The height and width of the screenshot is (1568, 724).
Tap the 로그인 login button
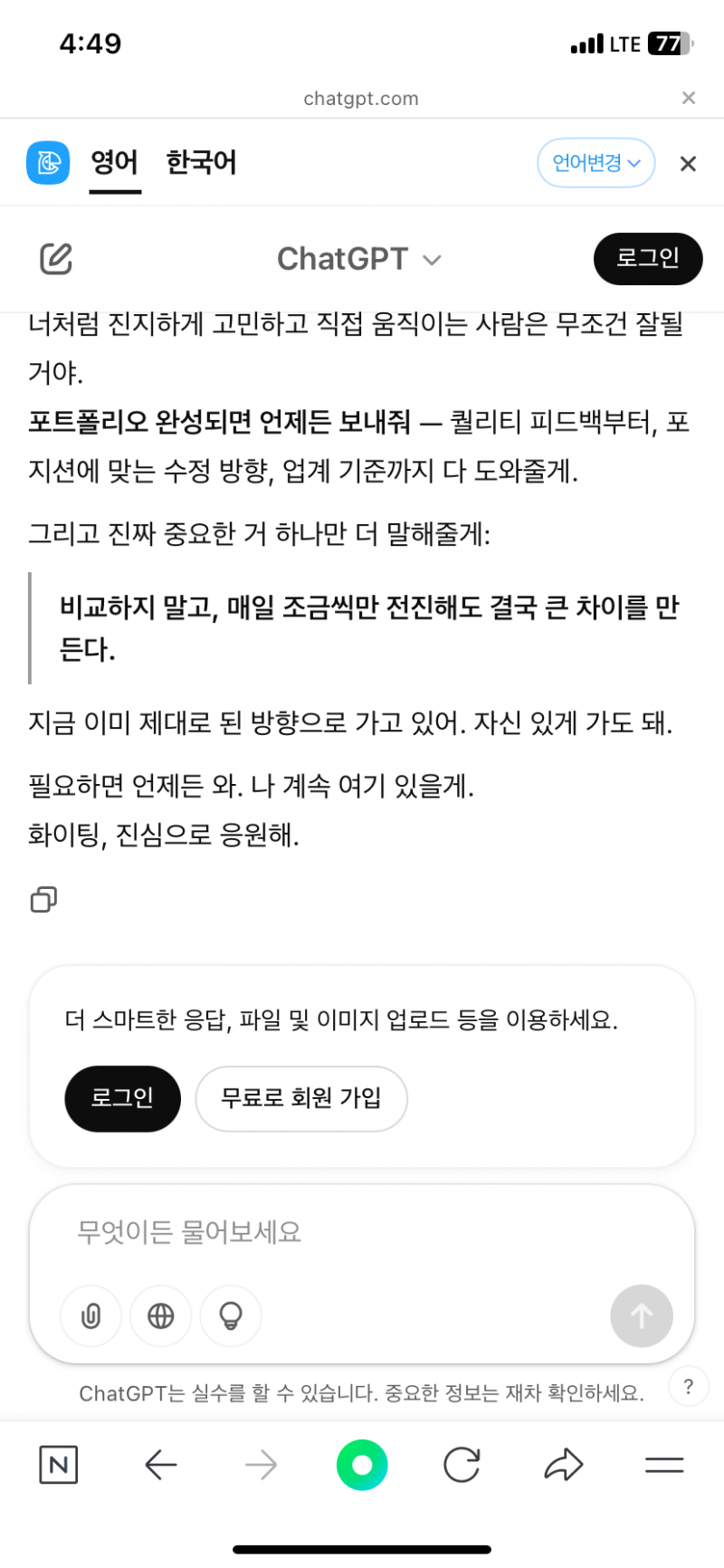click(x=648, y=259)
